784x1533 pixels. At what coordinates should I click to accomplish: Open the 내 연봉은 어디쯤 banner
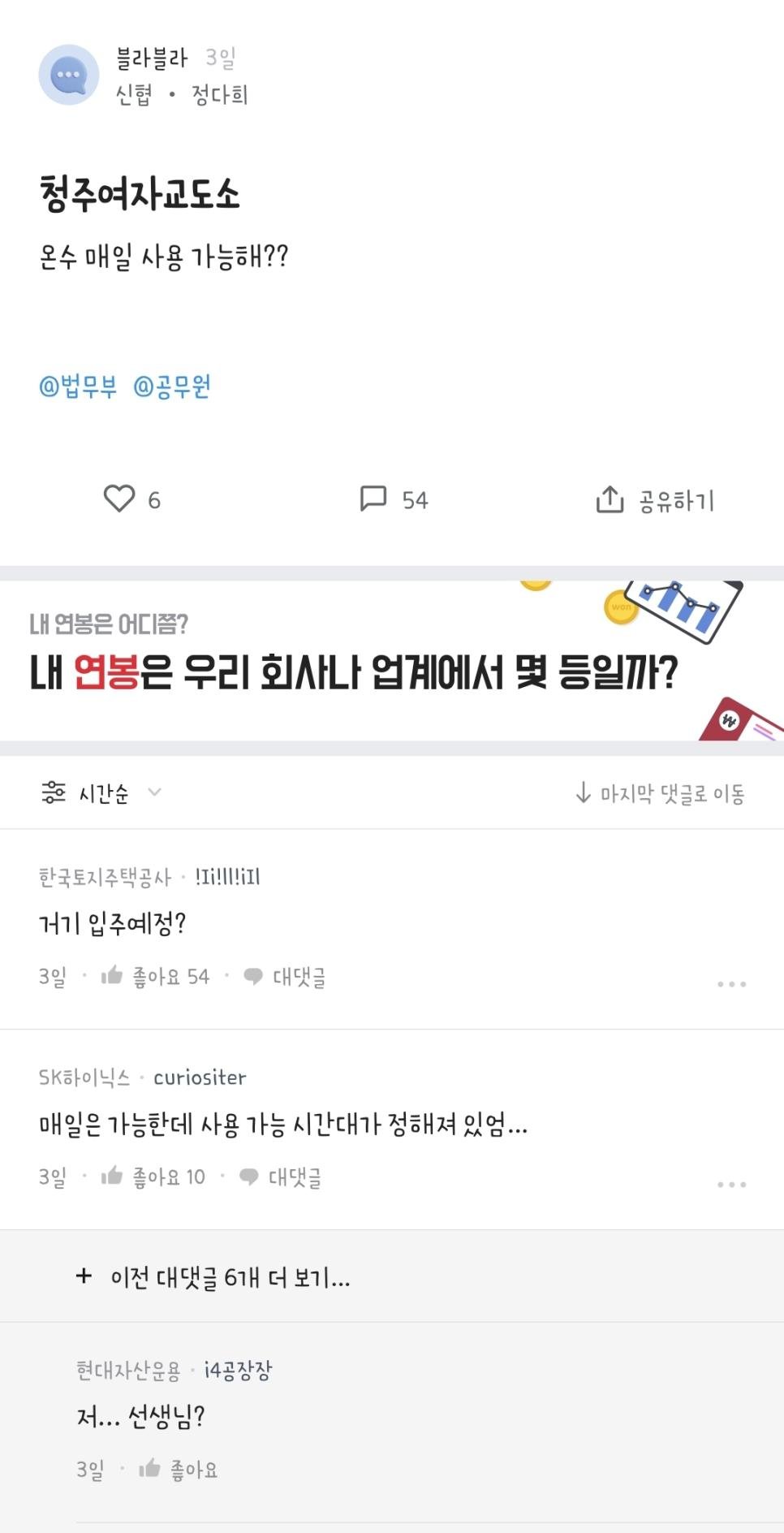click(x=391, y=661)
